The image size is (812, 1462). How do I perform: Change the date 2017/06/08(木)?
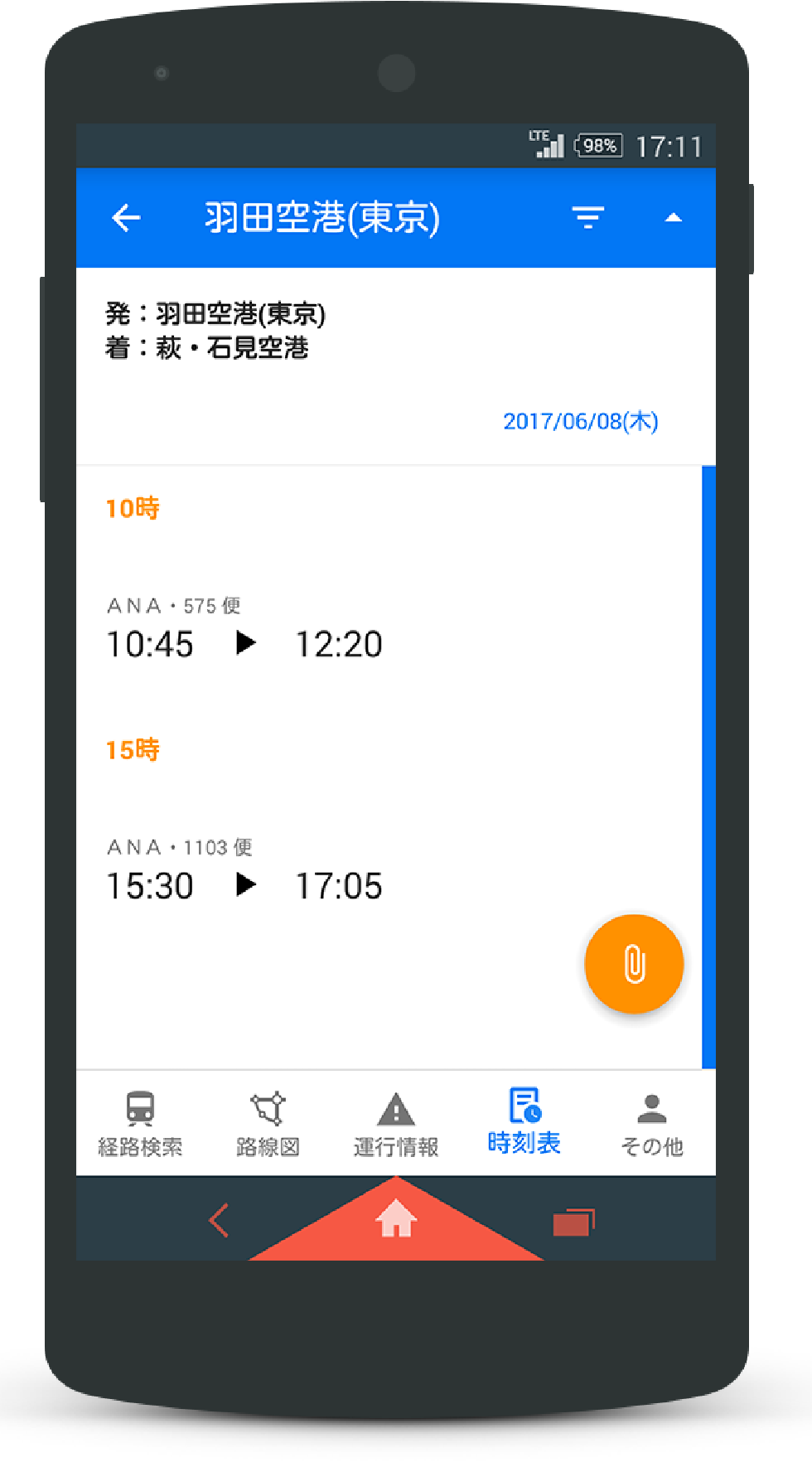coord(580,421)
